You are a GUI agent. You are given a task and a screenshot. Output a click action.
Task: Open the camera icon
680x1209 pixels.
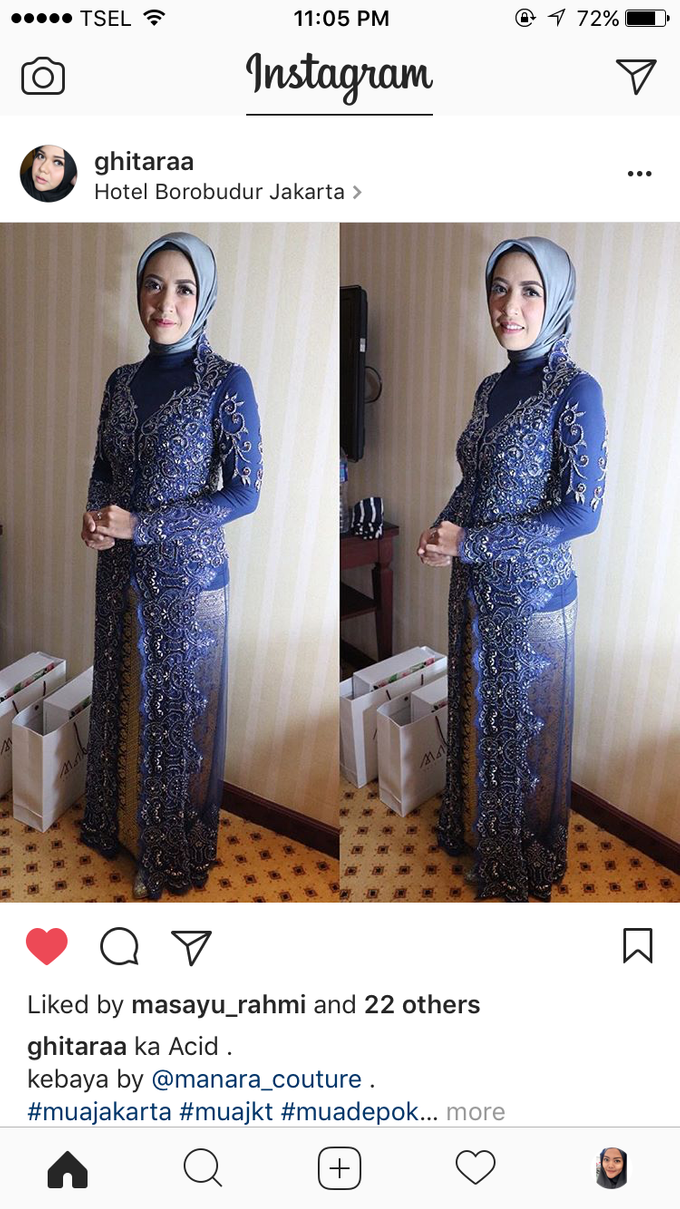click(43, 77)
